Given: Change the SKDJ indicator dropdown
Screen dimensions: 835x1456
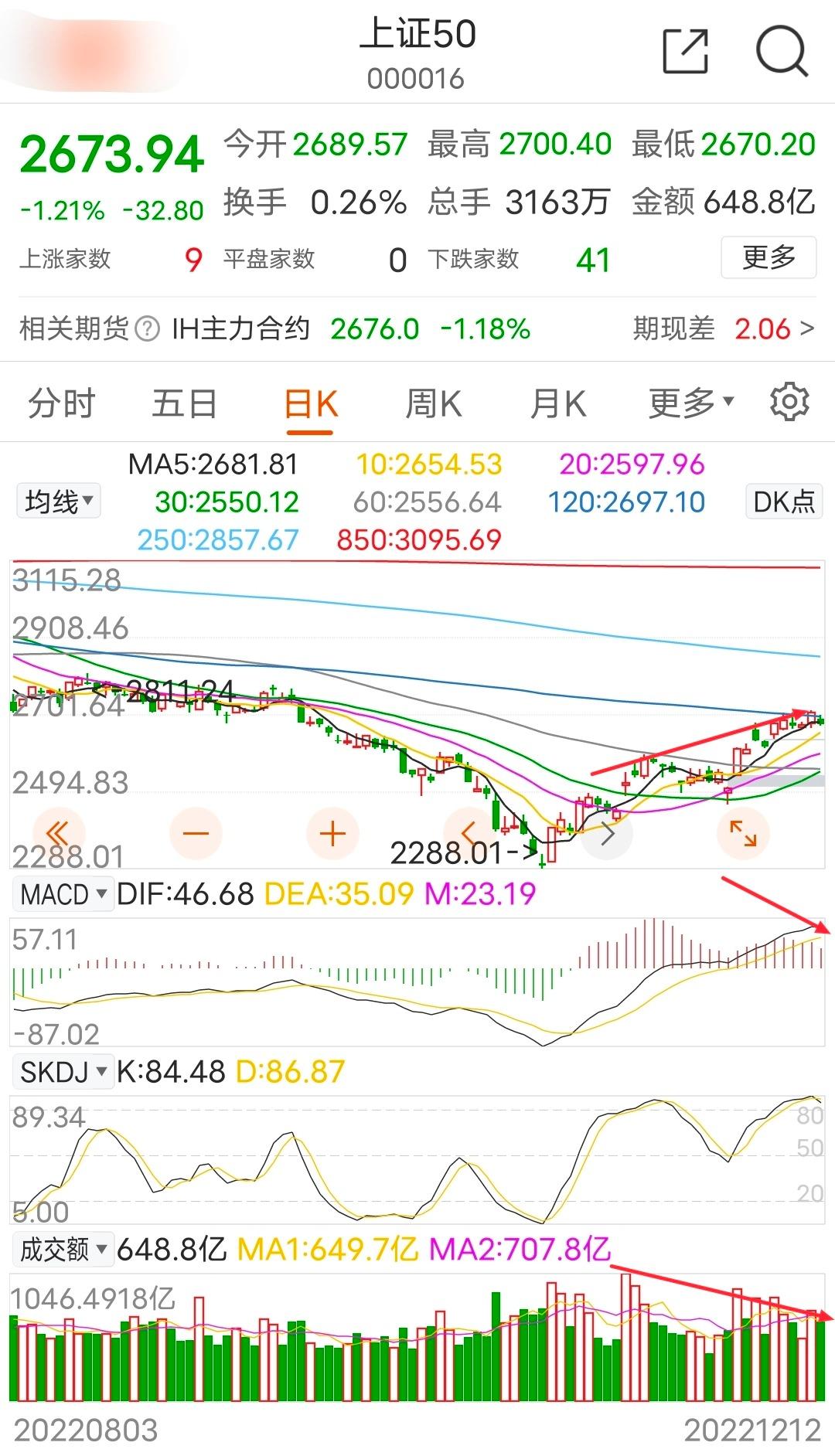Looking at the screenshot, I should pos(63,1072).
